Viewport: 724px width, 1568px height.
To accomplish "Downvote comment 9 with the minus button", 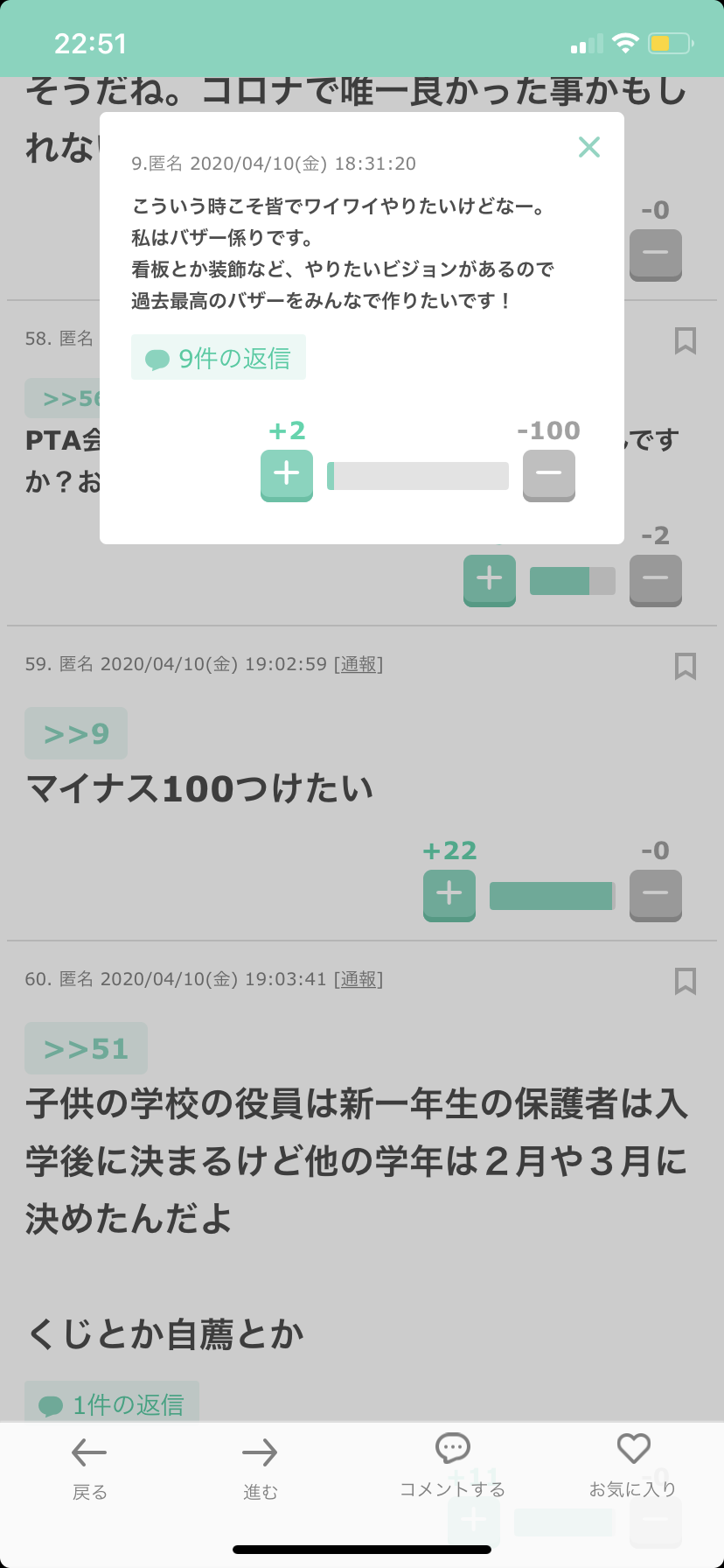I will pos(548,475).
